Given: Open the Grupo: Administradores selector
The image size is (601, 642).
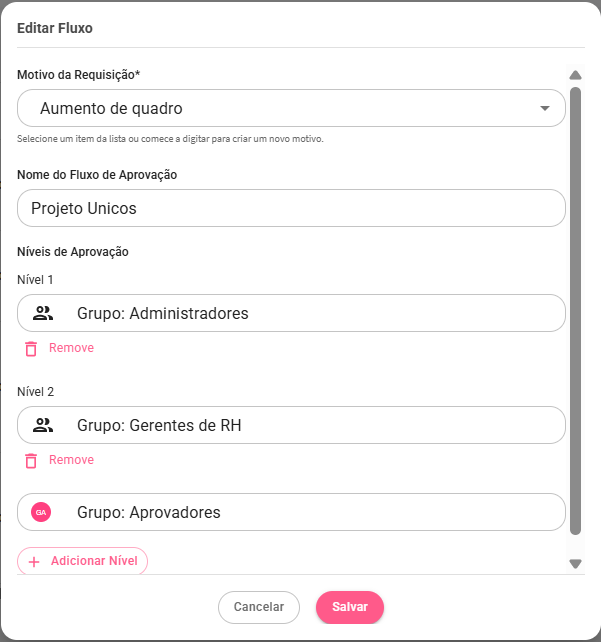Looking at the screenshot, I should point(291,313).
